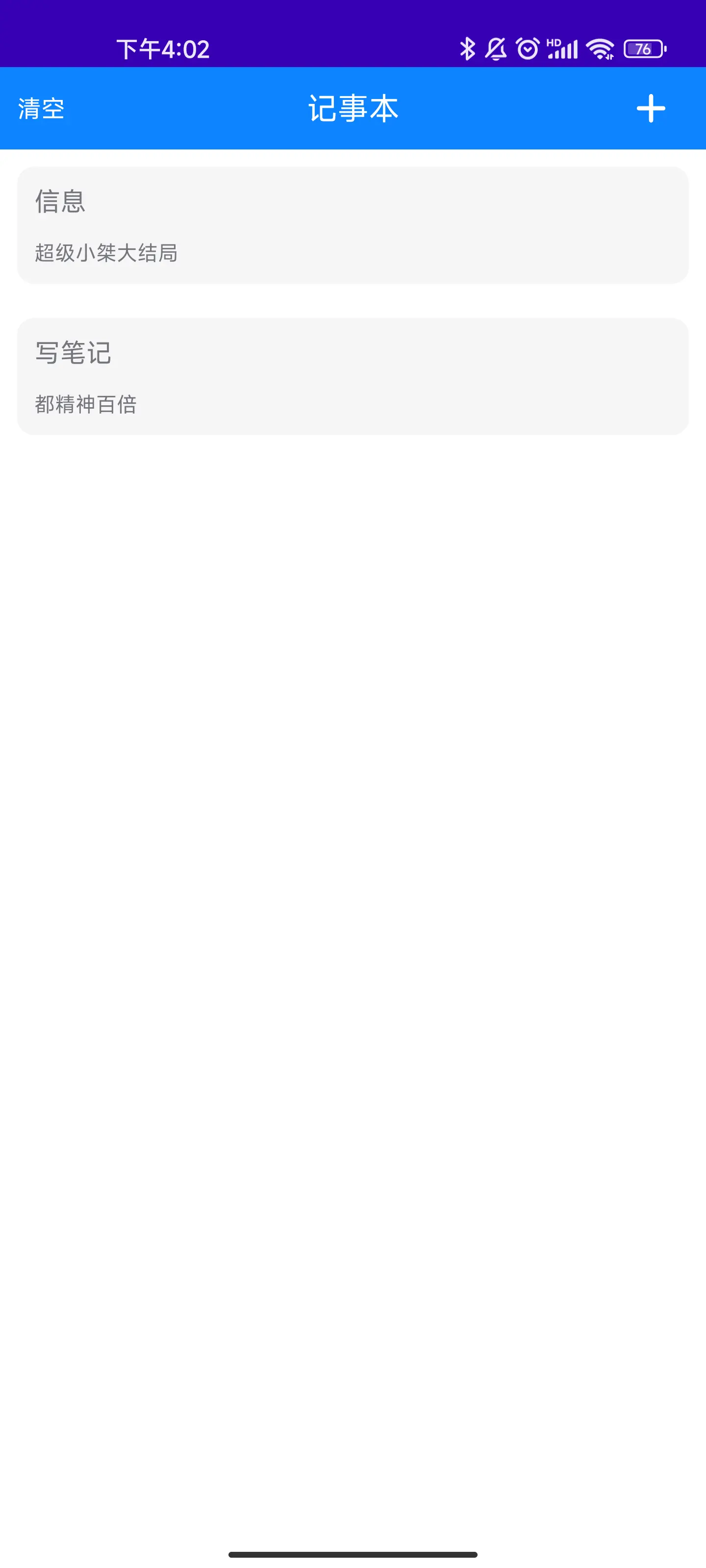The width and height of the screenshot is (706, 1568).
Task: Open the 写笔记 note
Action: pyautogui.click(x=353, y=376)
